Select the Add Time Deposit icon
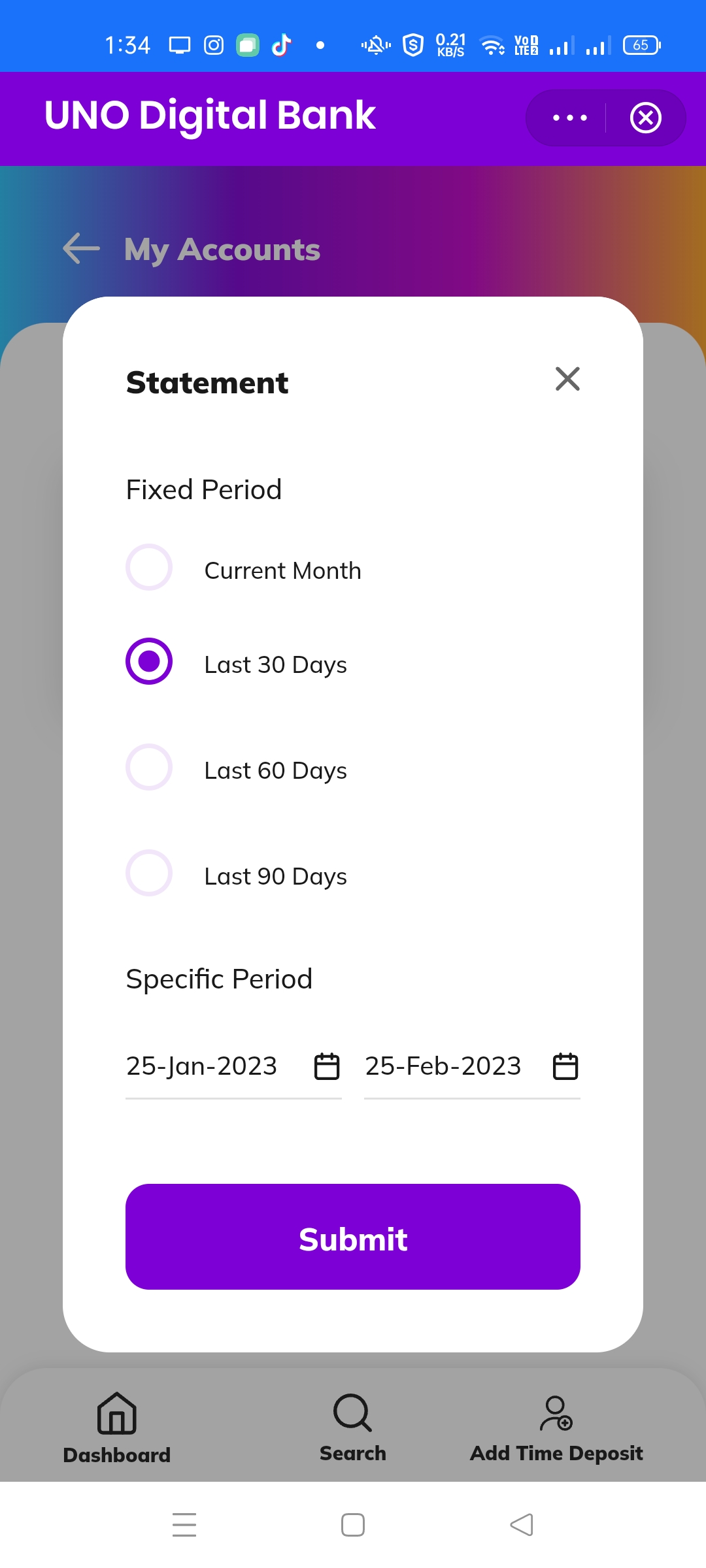The width and height of the screenshot is (706, 1568). pyautogui.click(x=557, y=1413)
